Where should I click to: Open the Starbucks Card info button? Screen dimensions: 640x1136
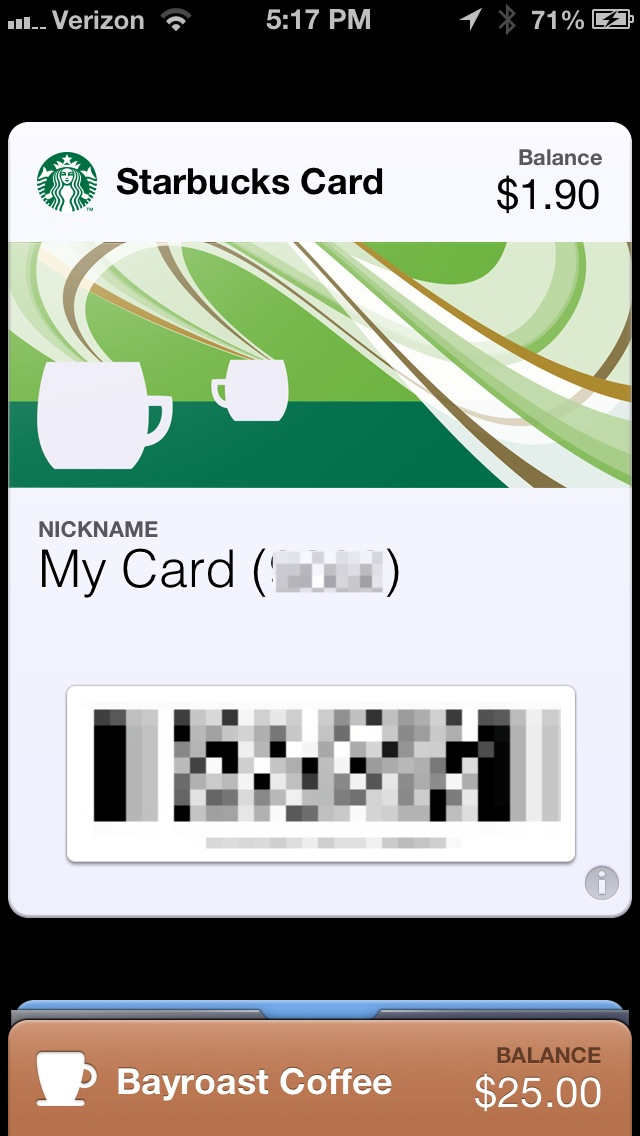[x=602, y=882]
